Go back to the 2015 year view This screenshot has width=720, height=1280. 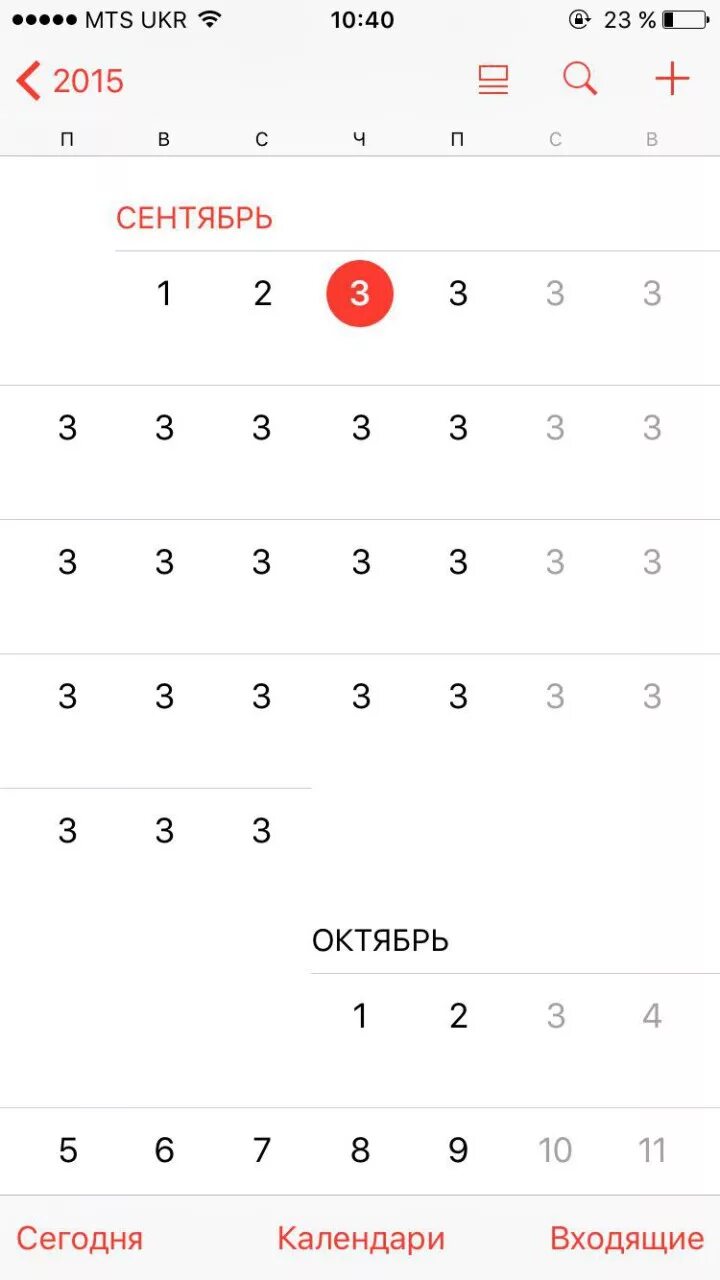[70, 81]
